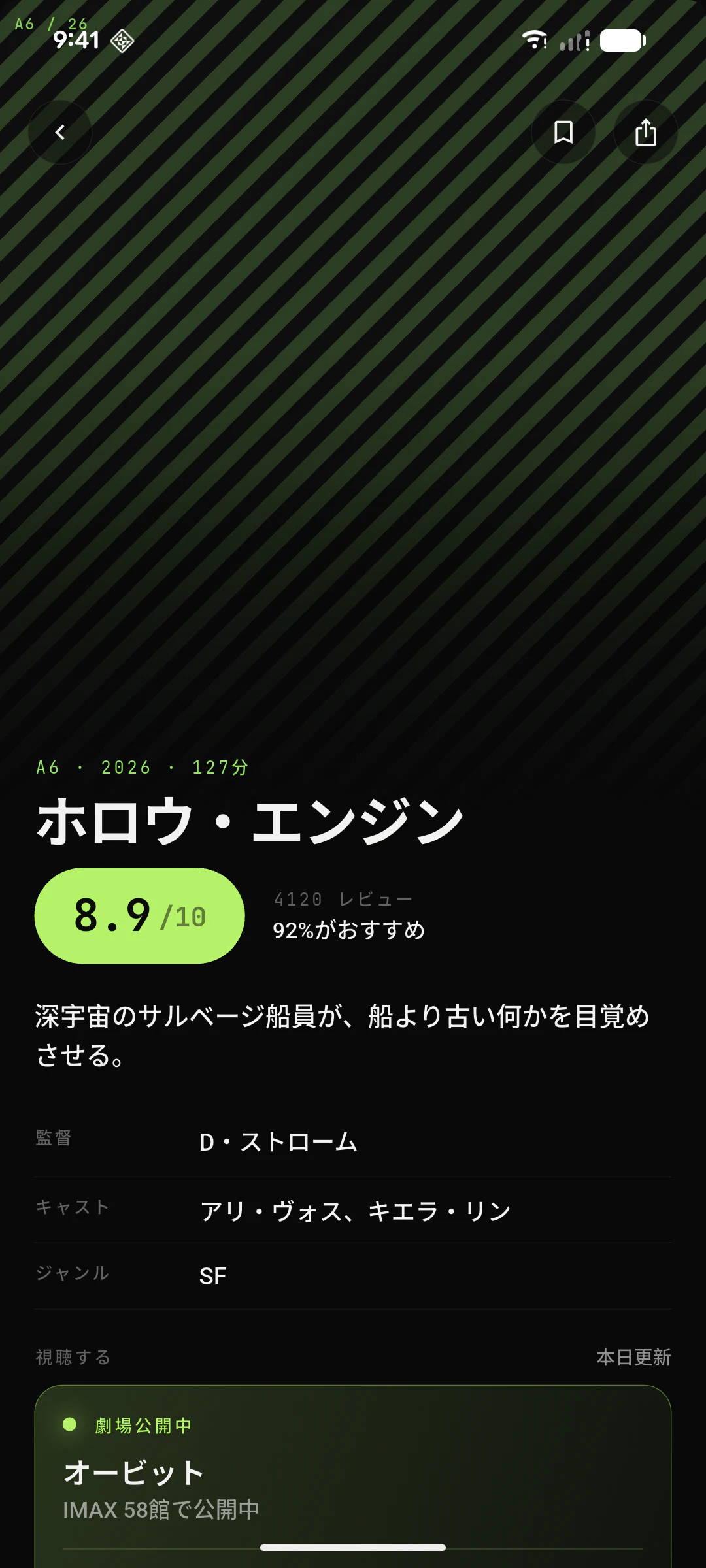Bookmark ホロウ・エンジン
This screenshot has width=706, height=1568.
point(563,133)
